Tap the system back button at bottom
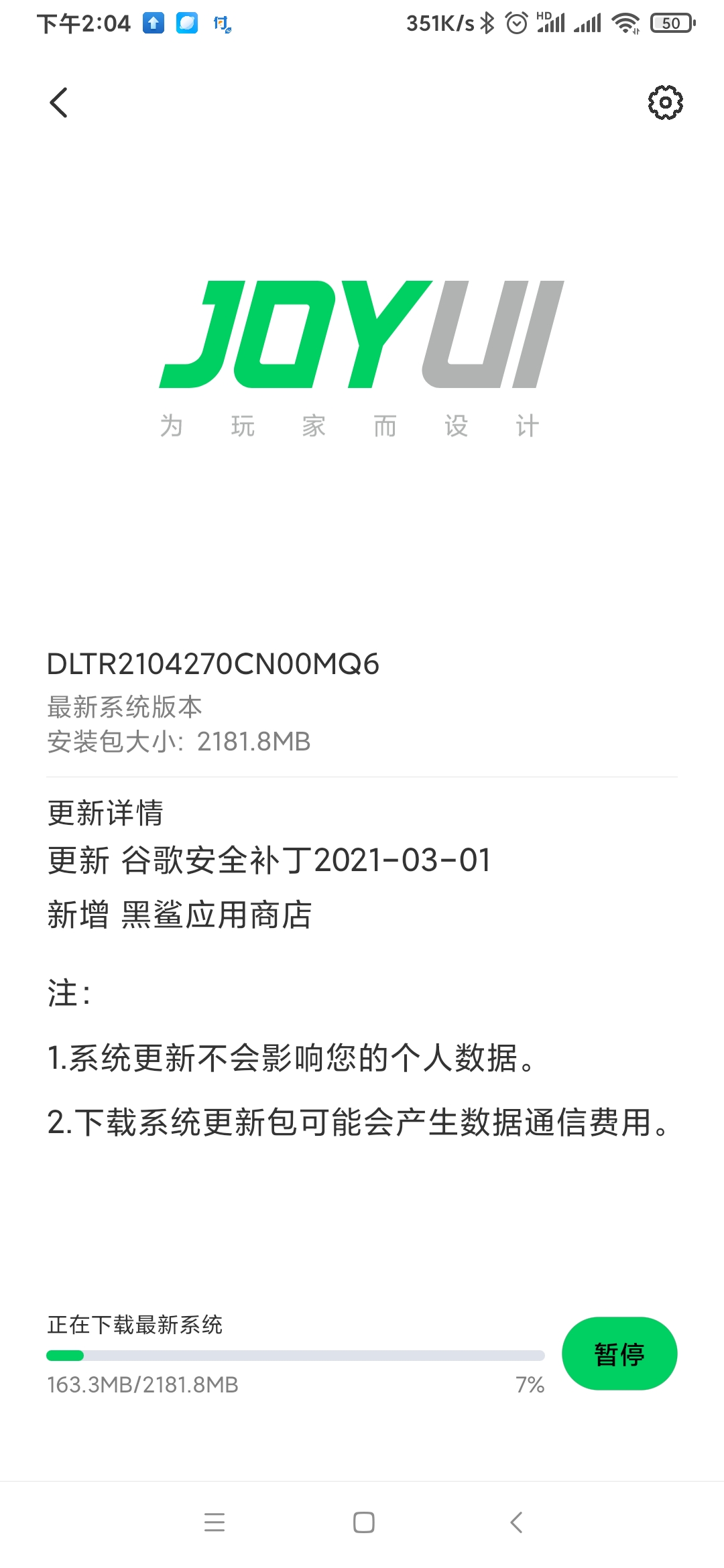 [516, 1522]
